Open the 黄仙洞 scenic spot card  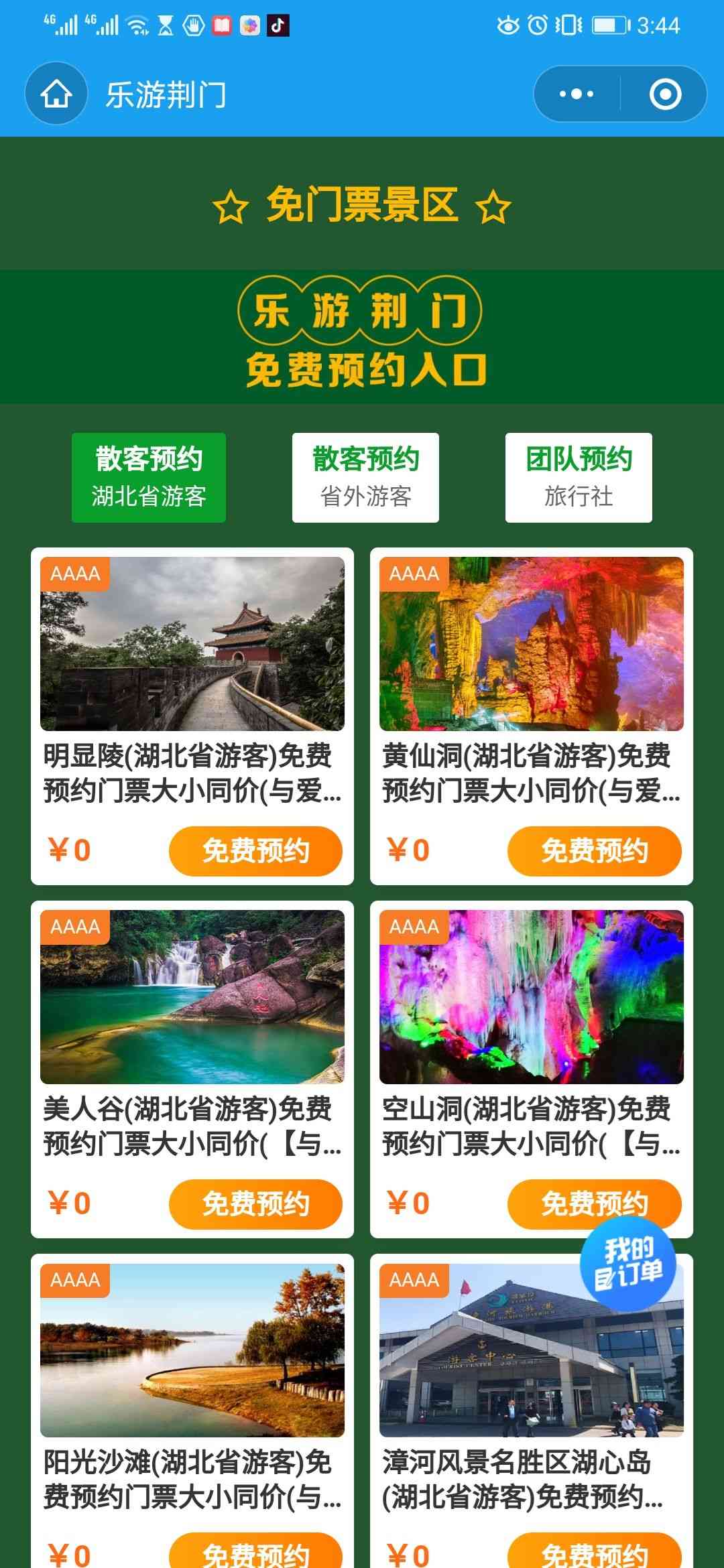coord(532,645)
